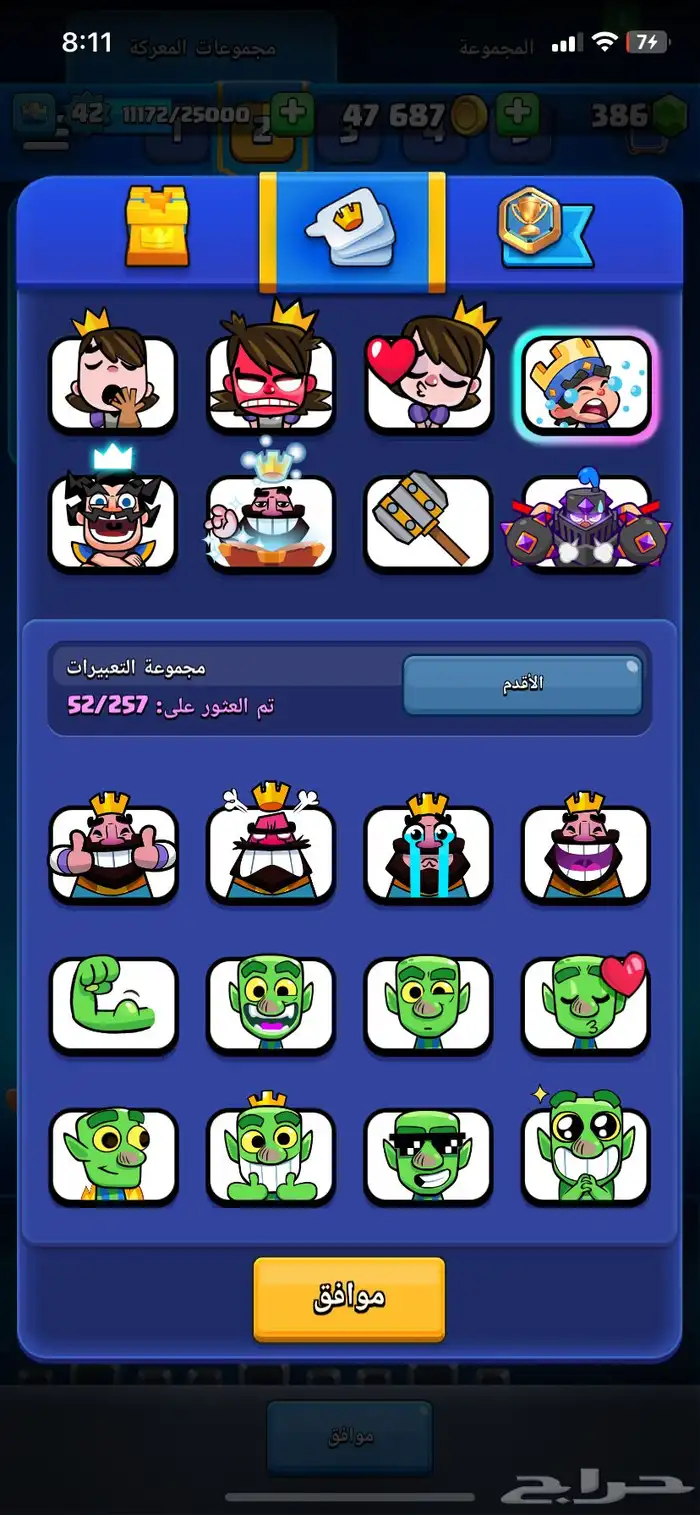Choose the green flexing arm emote
The image size is (700, 1515).
[113, 1005]
